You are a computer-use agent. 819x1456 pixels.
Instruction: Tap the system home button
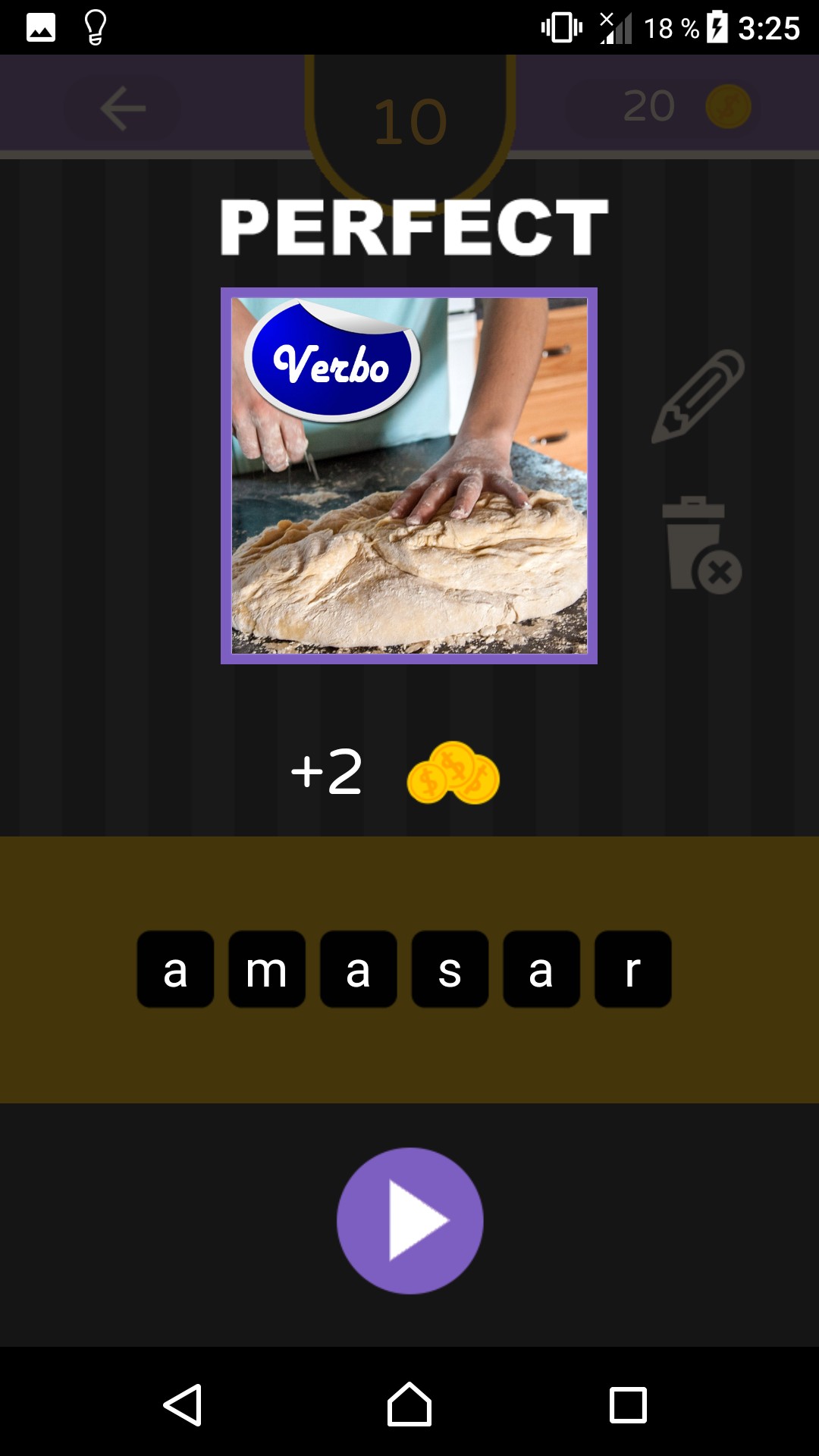click(x=409, y=1404)
